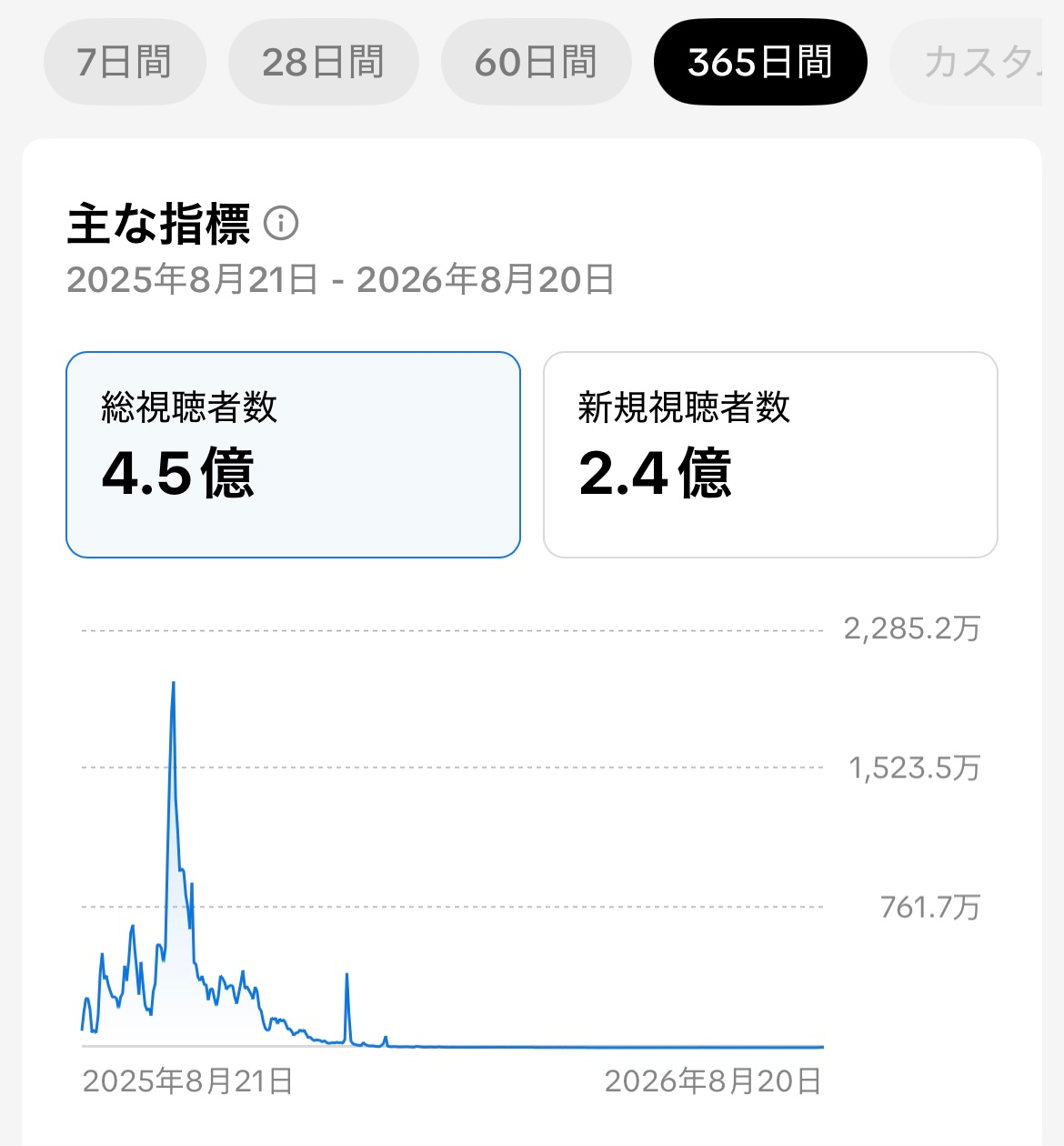Choose the 60日間 time range
This screenshot has height=1146, width=1064.
536,63
